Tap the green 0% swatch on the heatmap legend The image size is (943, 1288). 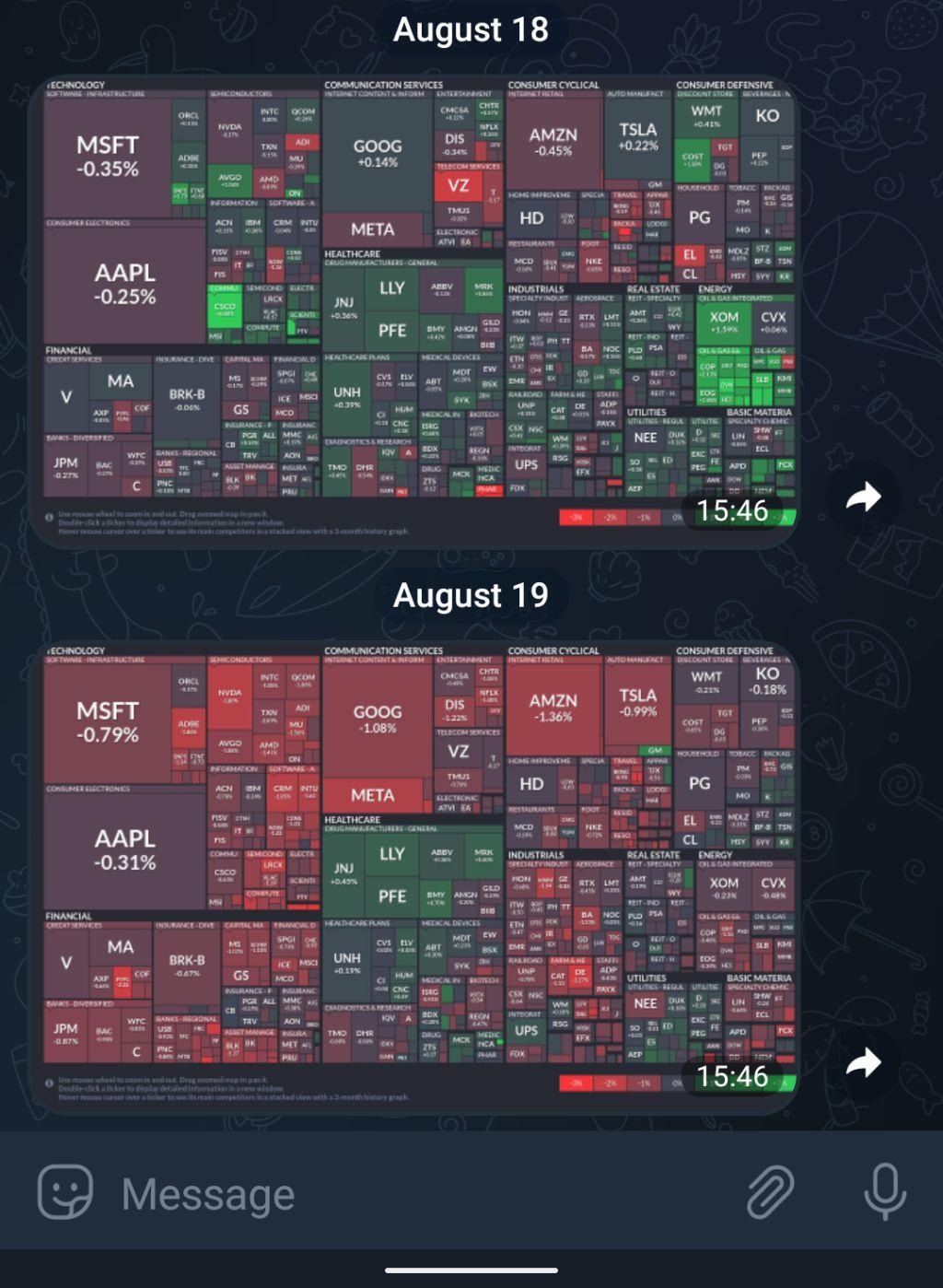click(679, 517)
